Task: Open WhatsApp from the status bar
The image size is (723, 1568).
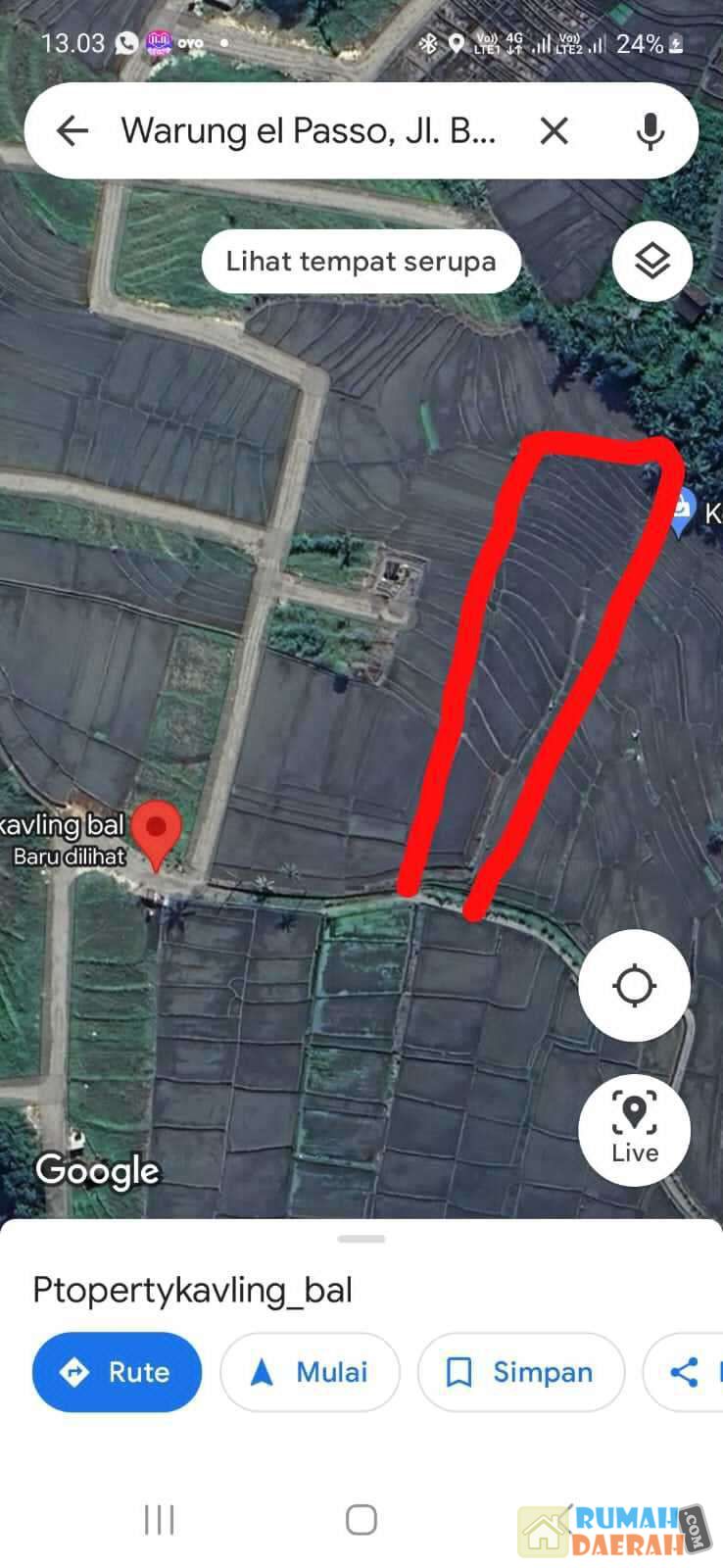Action: [x=124, y=43]
